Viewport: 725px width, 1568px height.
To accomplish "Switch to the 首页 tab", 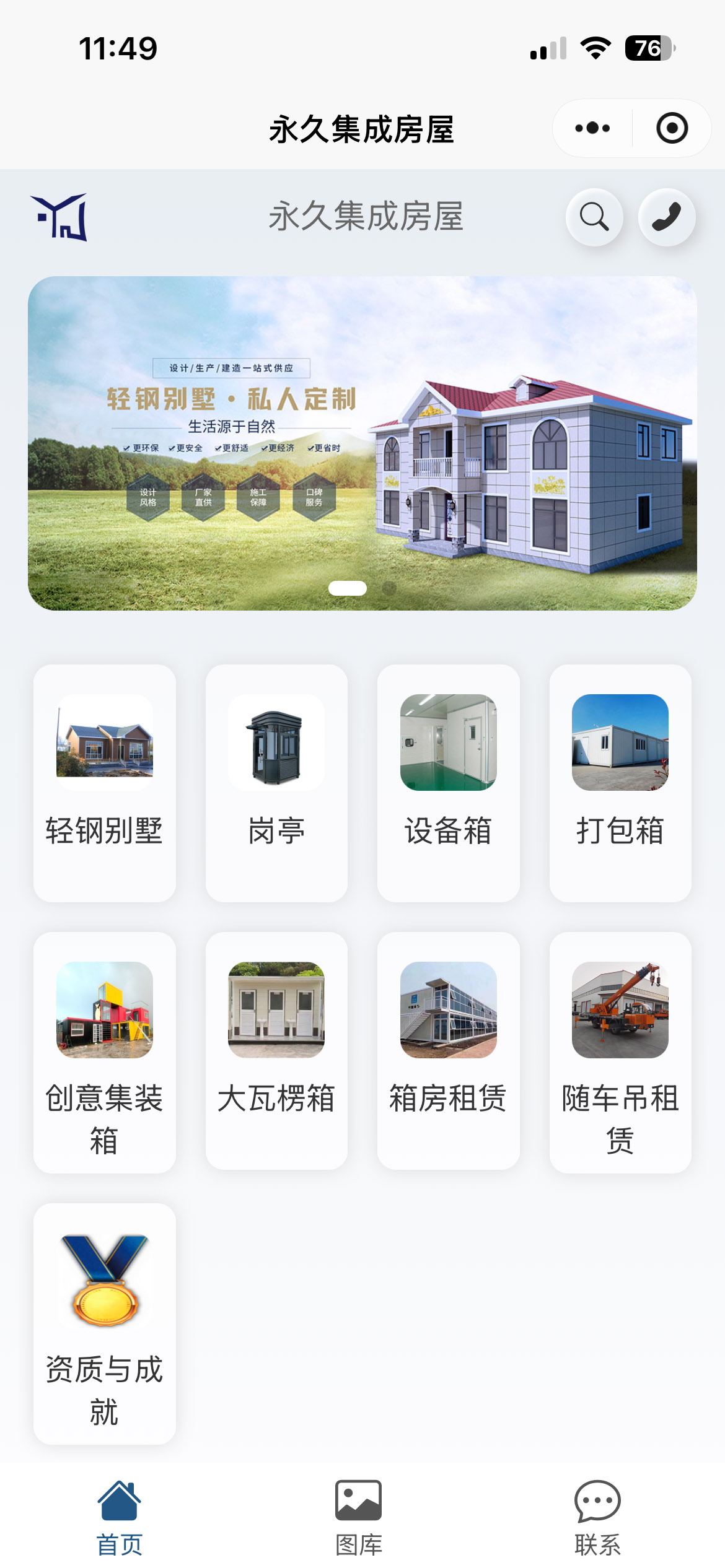I will pos(120,1517).
